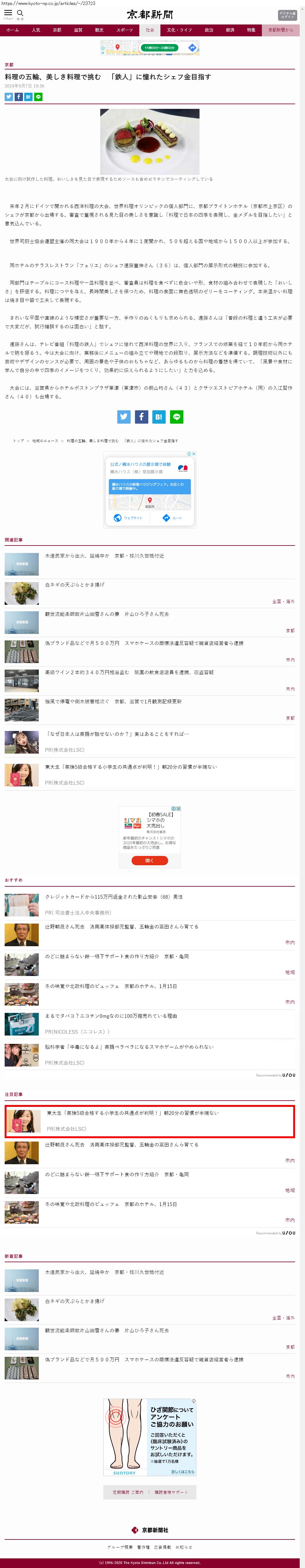Image resolution: width=305 pixels, height=1568 pixels.
Task: Open 高級ワイン２本約３４０万円相当盗む article
Action: pyautogui.click(x=129, y=672)
